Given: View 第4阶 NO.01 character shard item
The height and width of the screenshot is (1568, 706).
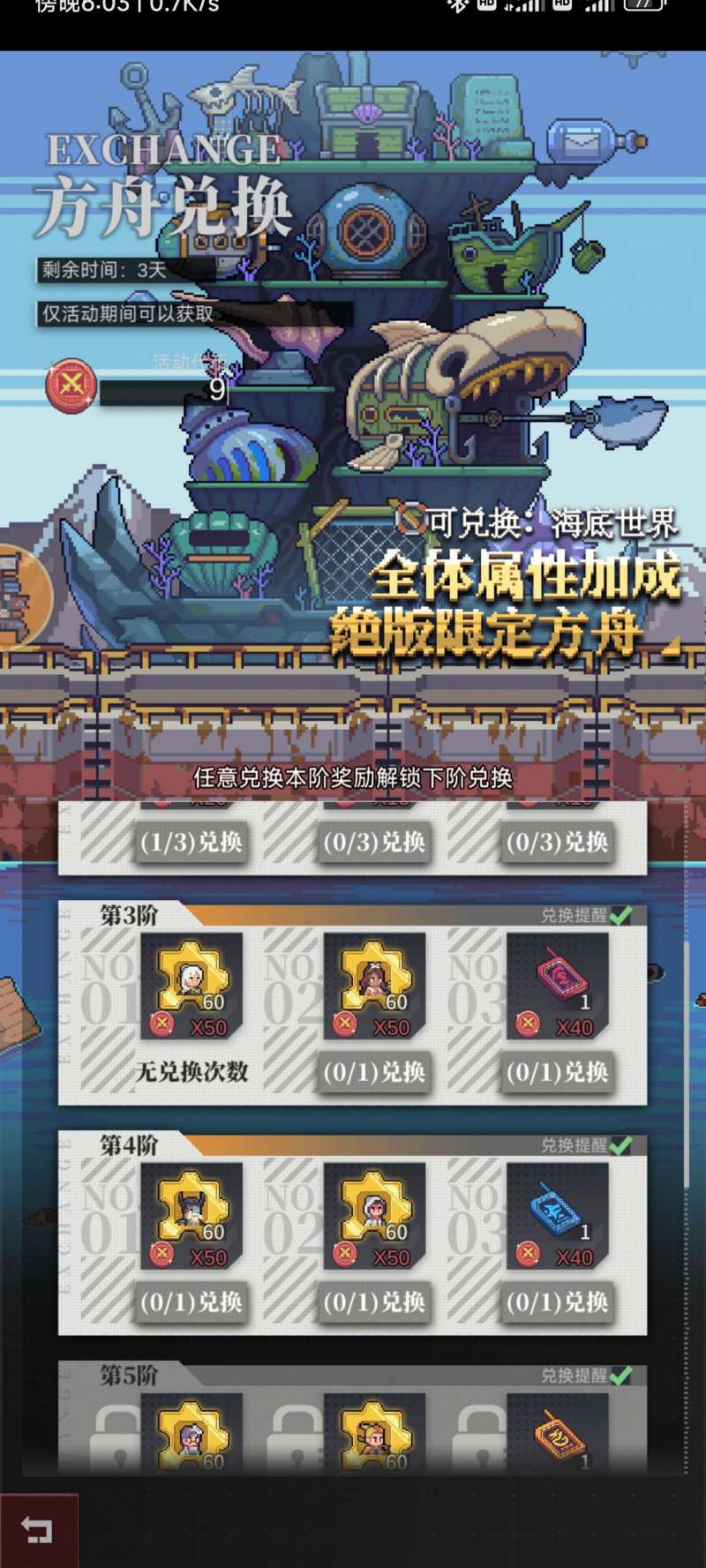Looking at the screenshot, I should pyautogui.click(x=192, y=1215).
